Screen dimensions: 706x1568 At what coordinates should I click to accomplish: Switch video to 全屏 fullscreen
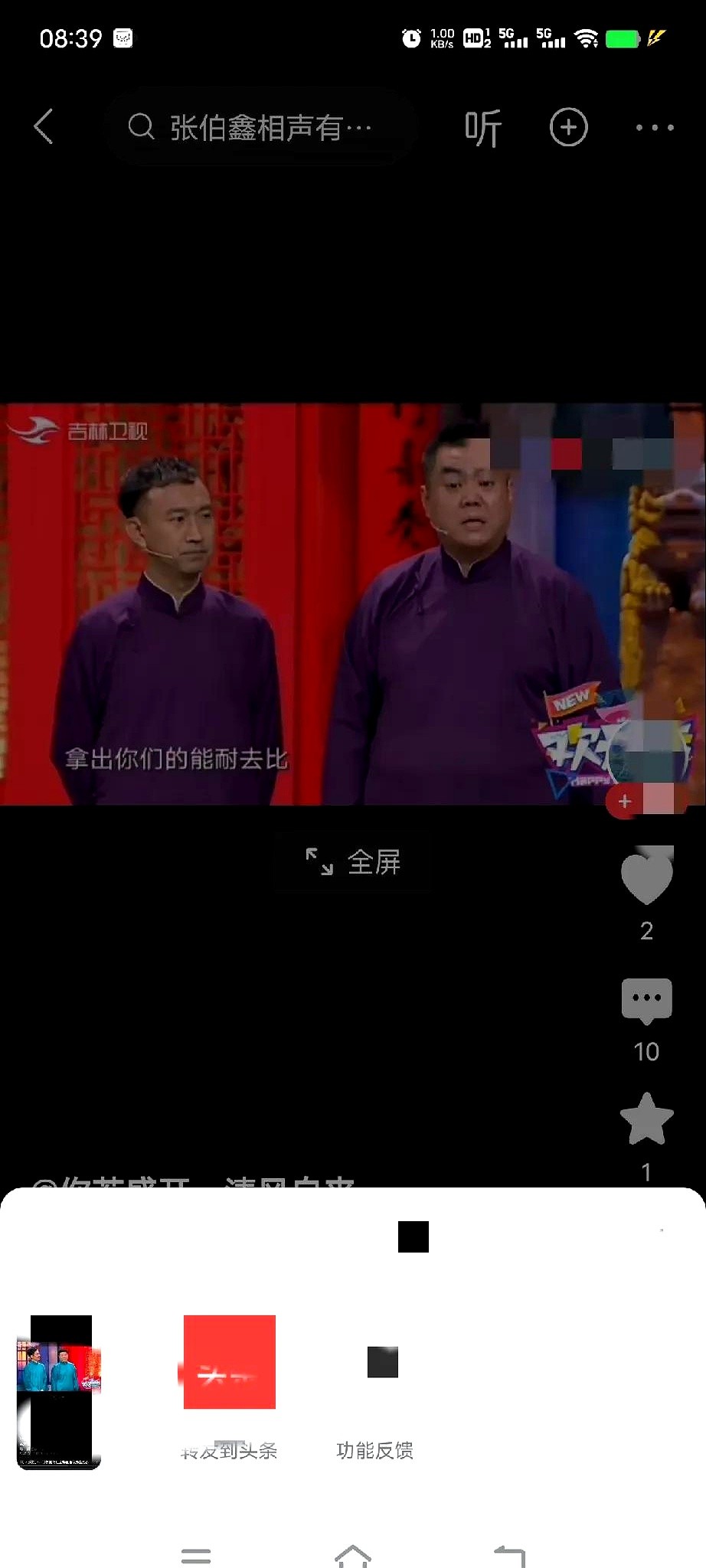point(353,862)
